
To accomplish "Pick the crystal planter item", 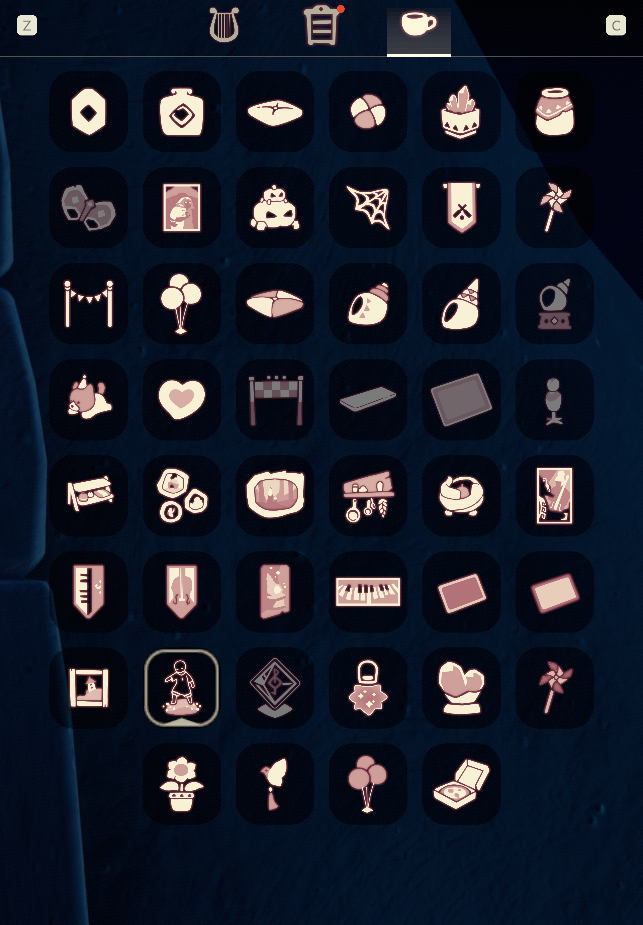I will point(461,112).
